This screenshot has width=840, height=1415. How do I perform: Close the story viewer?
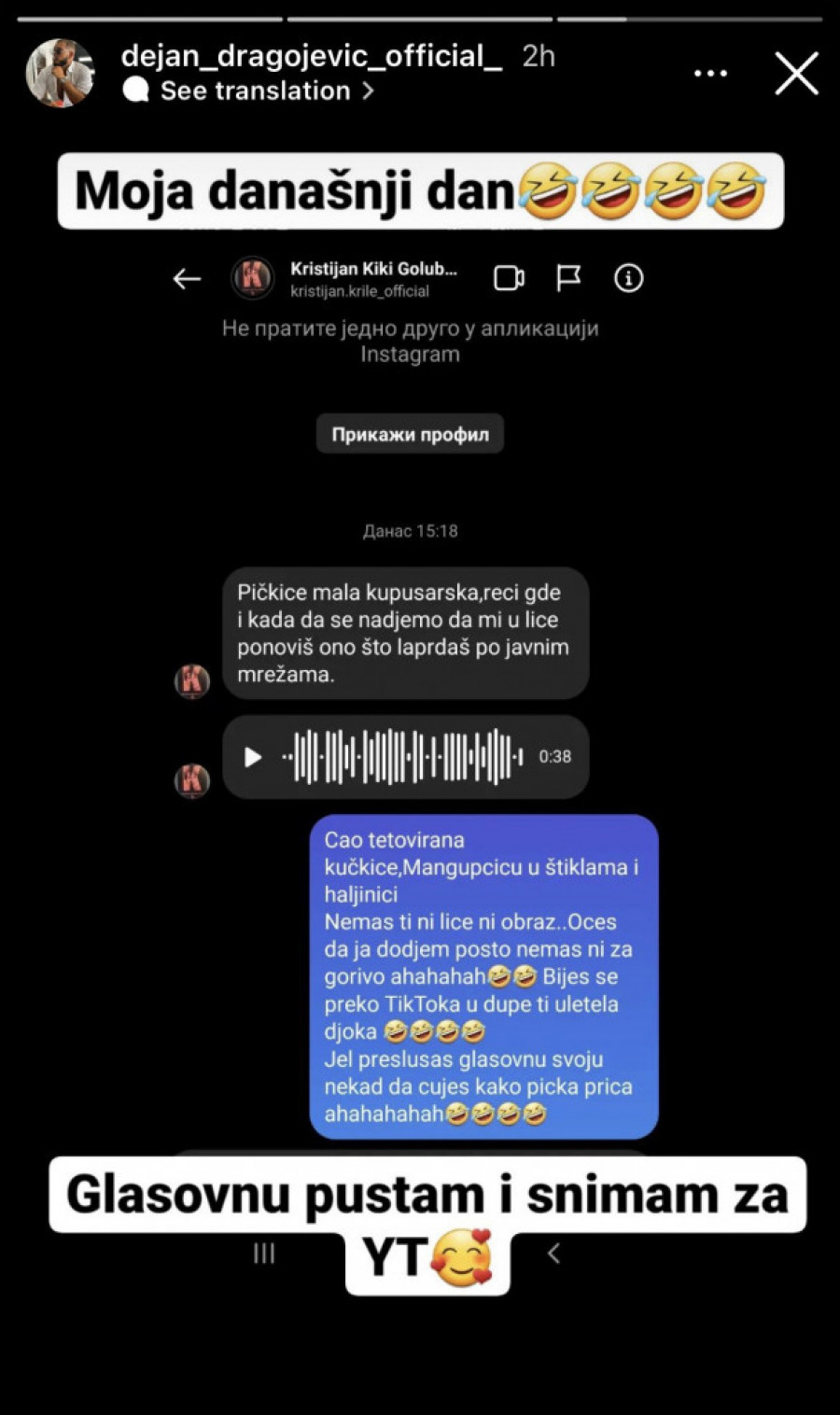(796, 74)
